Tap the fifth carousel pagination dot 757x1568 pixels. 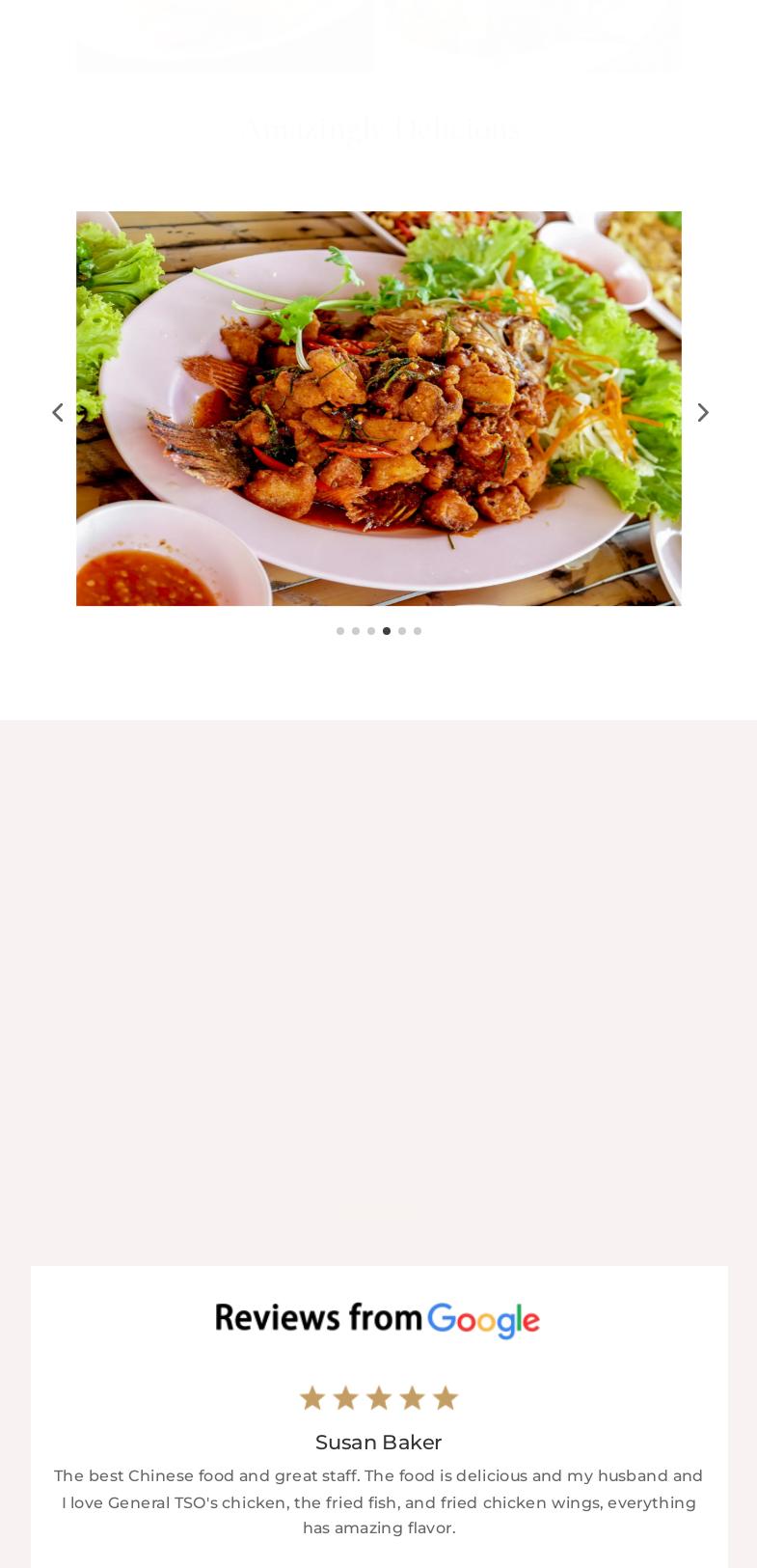point(402,631)
